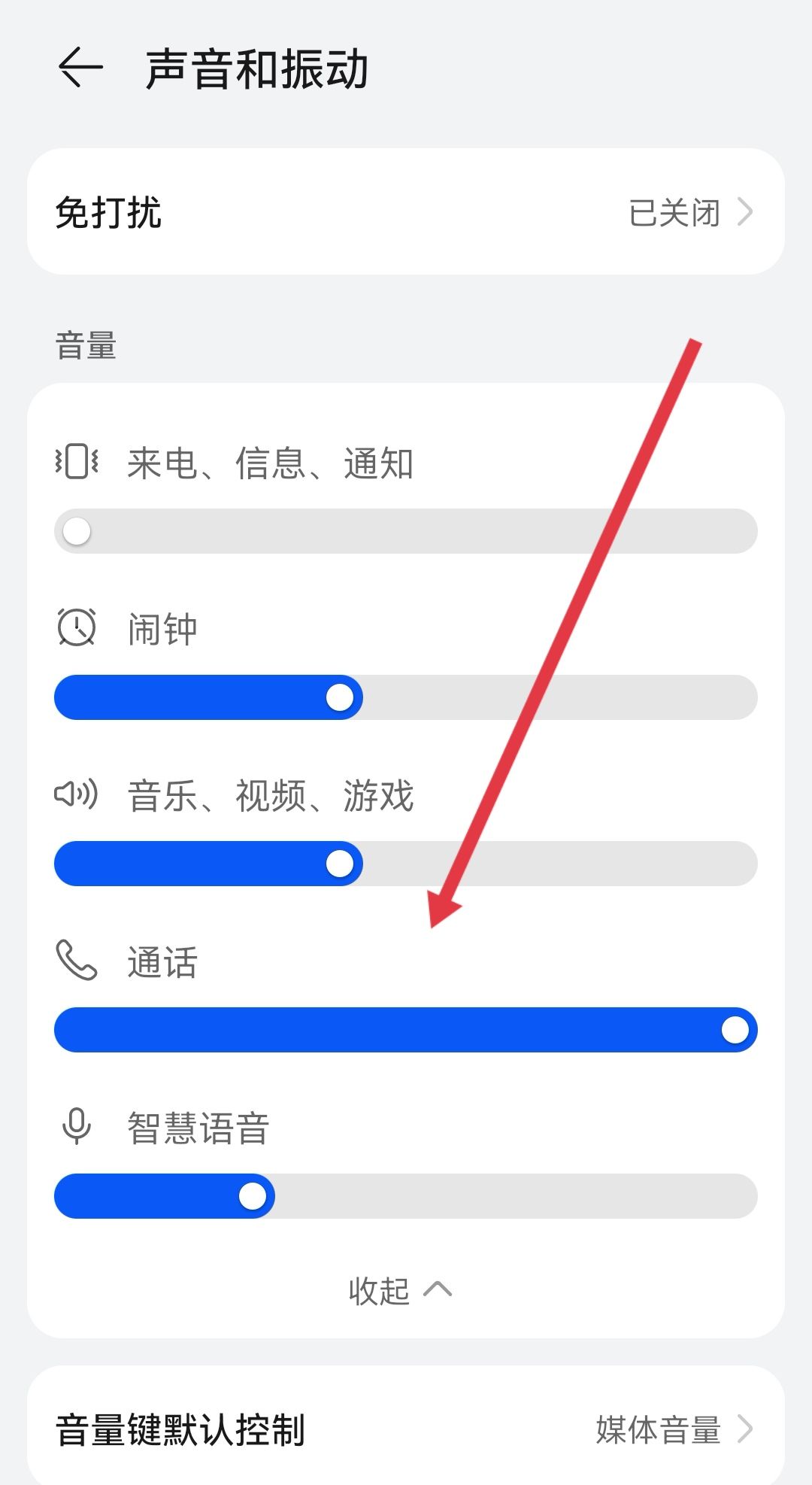
Task: Click the chevron beside 媒体音量
Action: (746, 1428)
